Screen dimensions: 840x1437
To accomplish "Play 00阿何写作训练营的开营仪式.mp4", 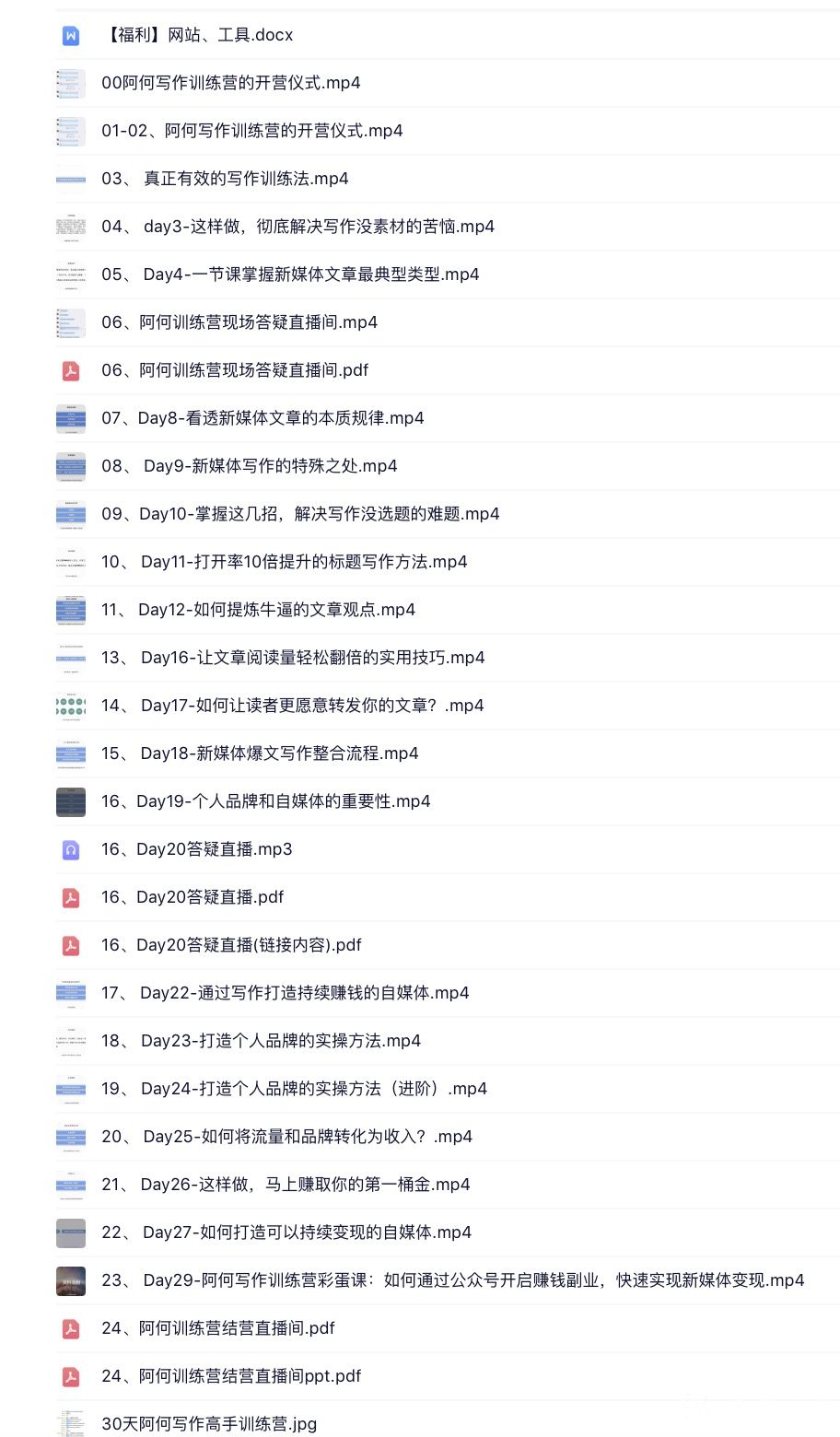I will click(x=230, y=83).
